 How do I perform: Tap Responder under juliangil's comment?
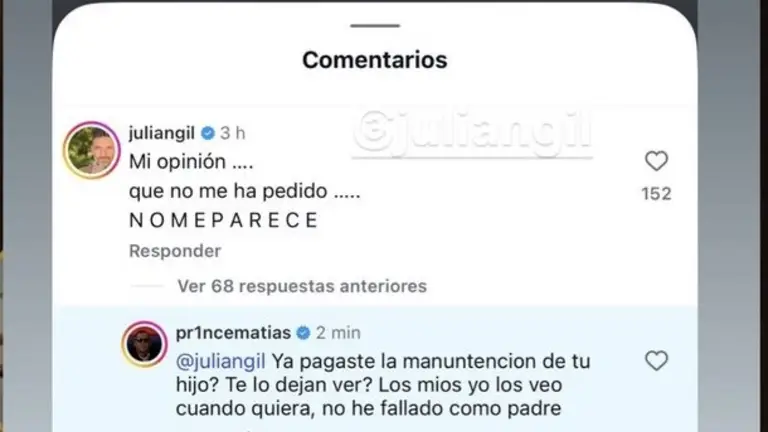175,251
